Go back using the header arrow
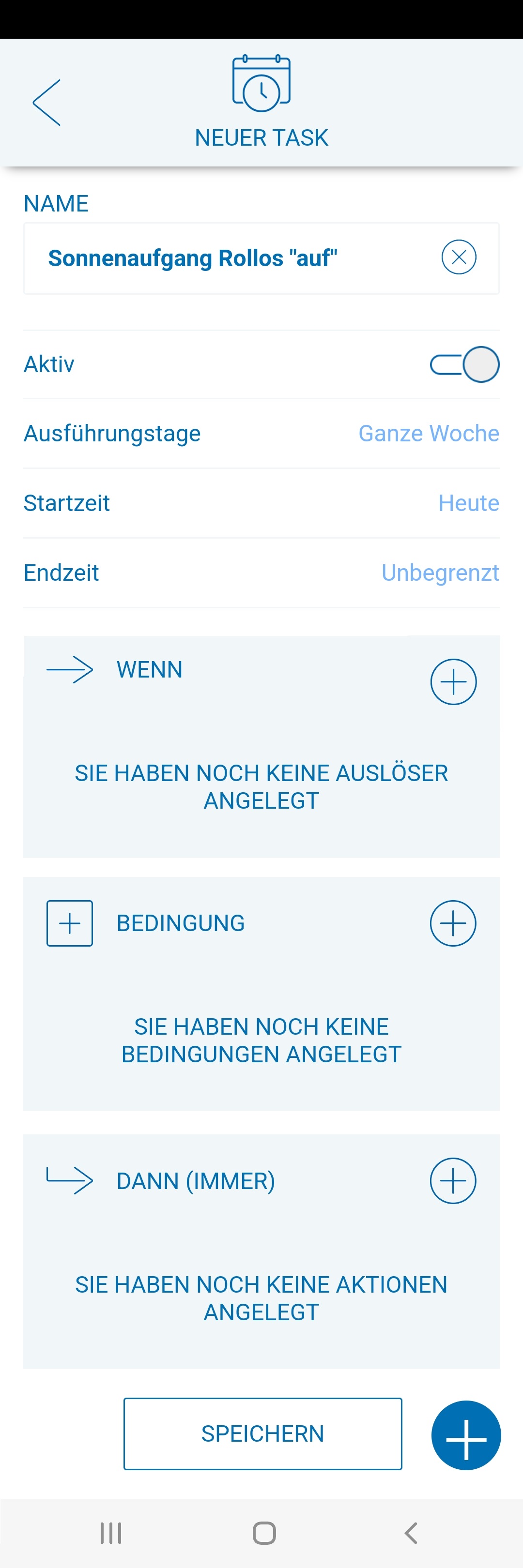Screen dimensions: 523x1568 [47, 102]
